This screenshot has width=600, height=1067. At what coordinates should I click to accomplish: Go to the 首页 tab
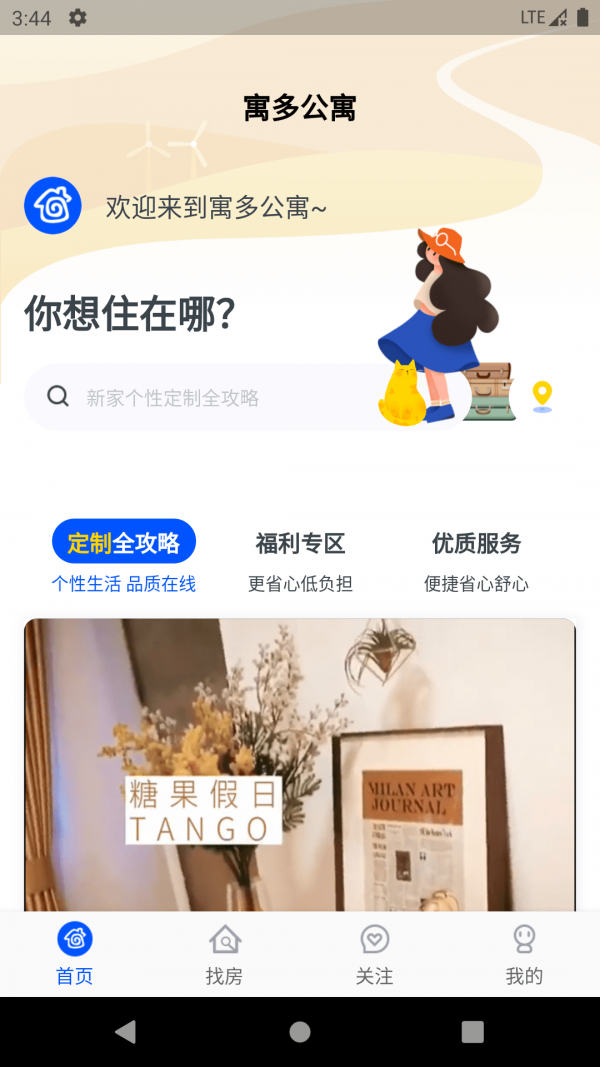point(75,954)
